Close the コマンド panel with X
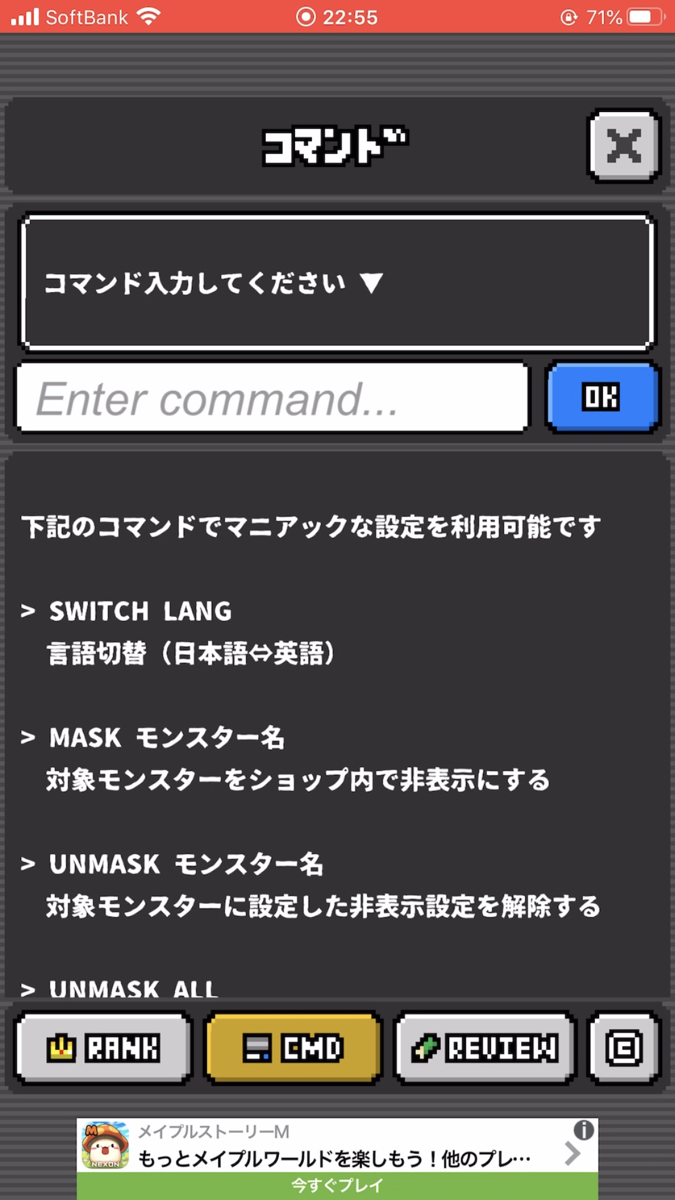The height and width of the screenshot is (1200, 675). [624, 146]
